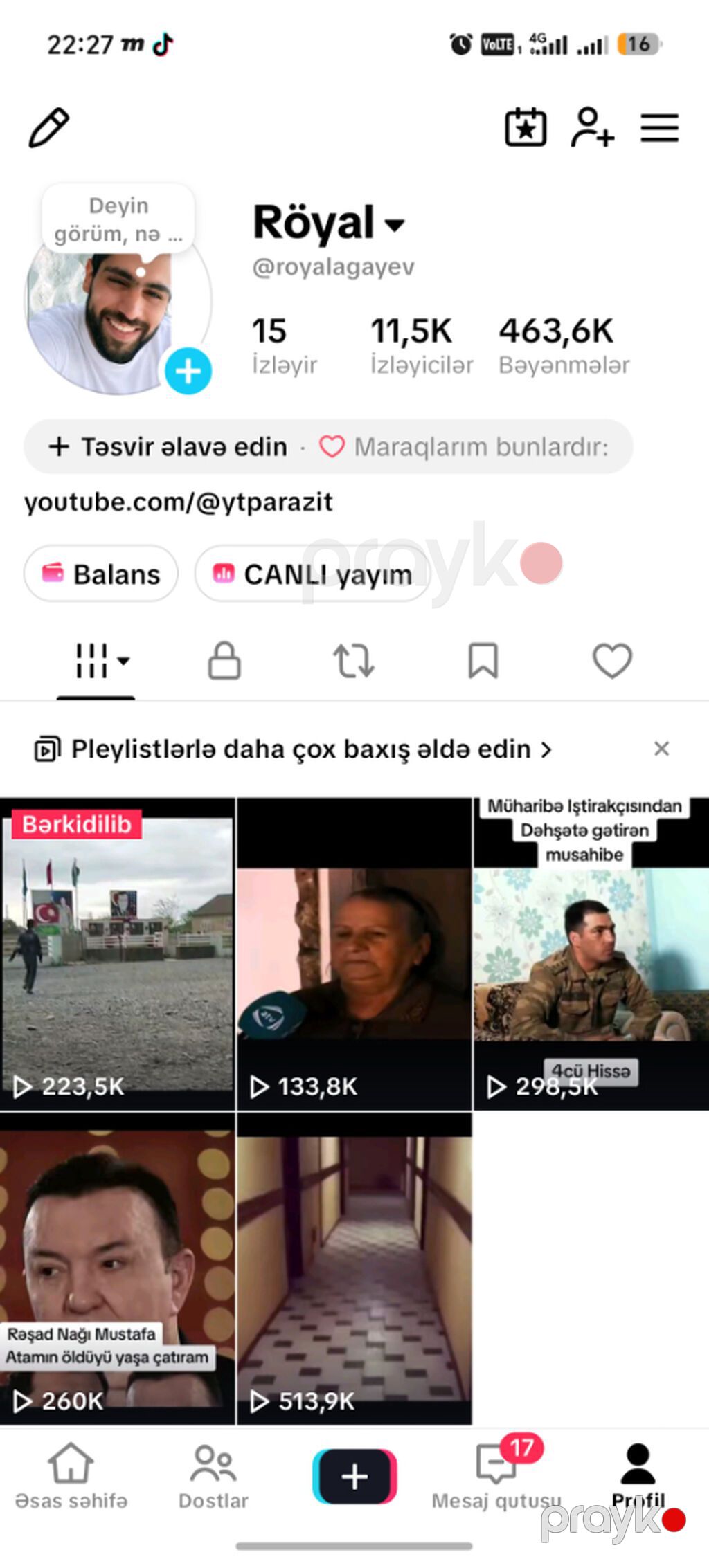Dismiss the playlist suggestion banner

661,749
